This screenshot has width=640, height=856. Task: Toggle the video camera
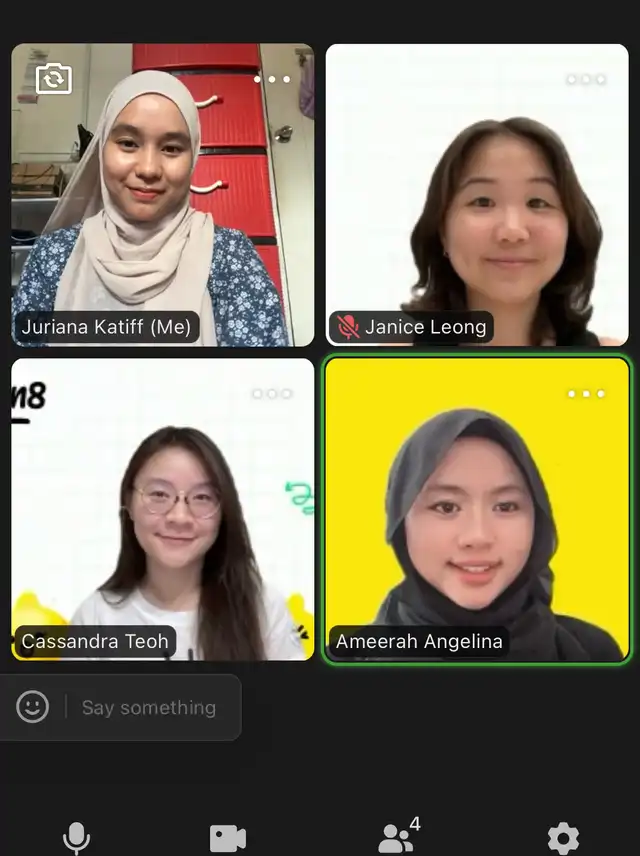228,838
